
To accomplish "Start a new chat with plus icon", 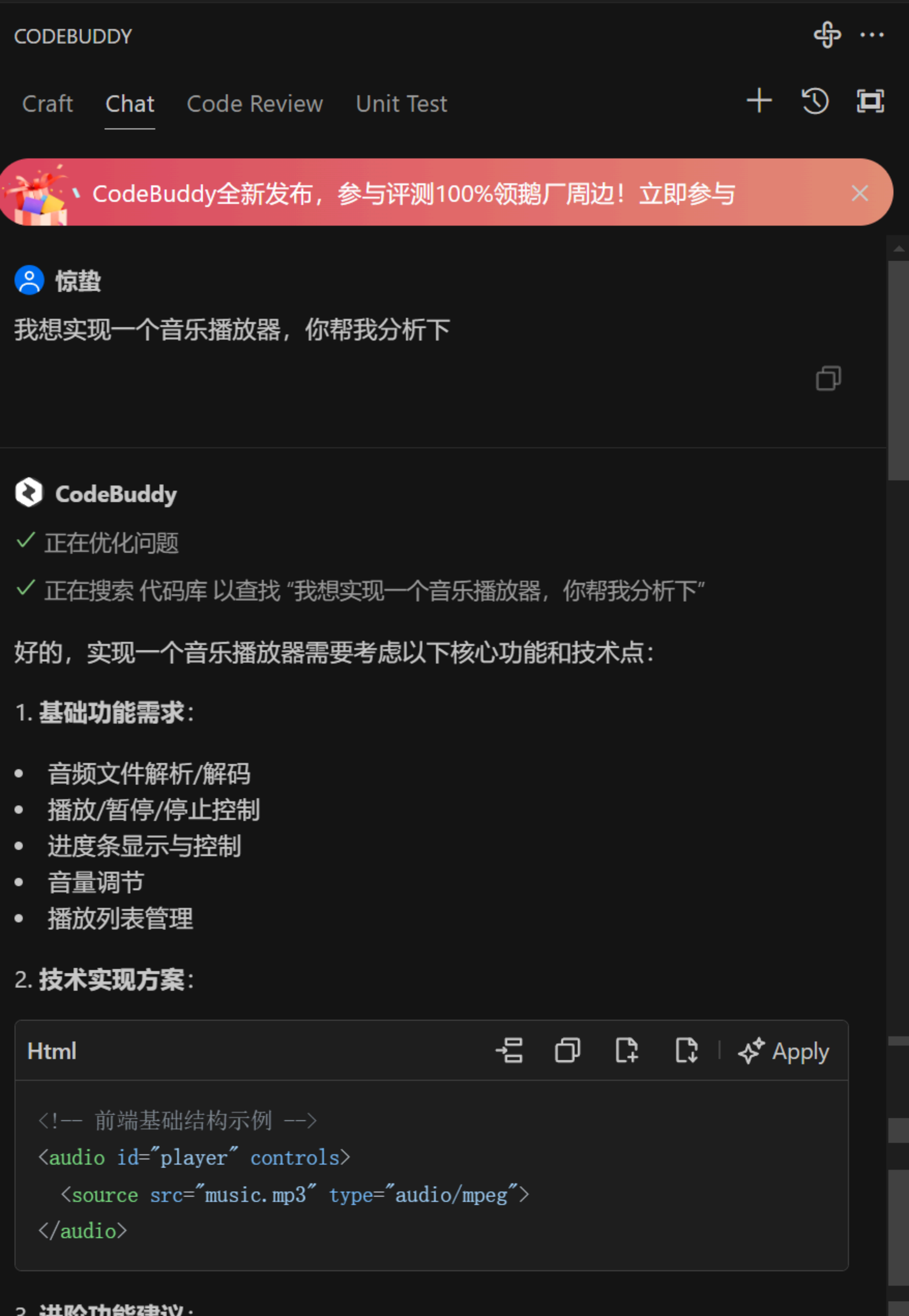I will click(759, 101).
